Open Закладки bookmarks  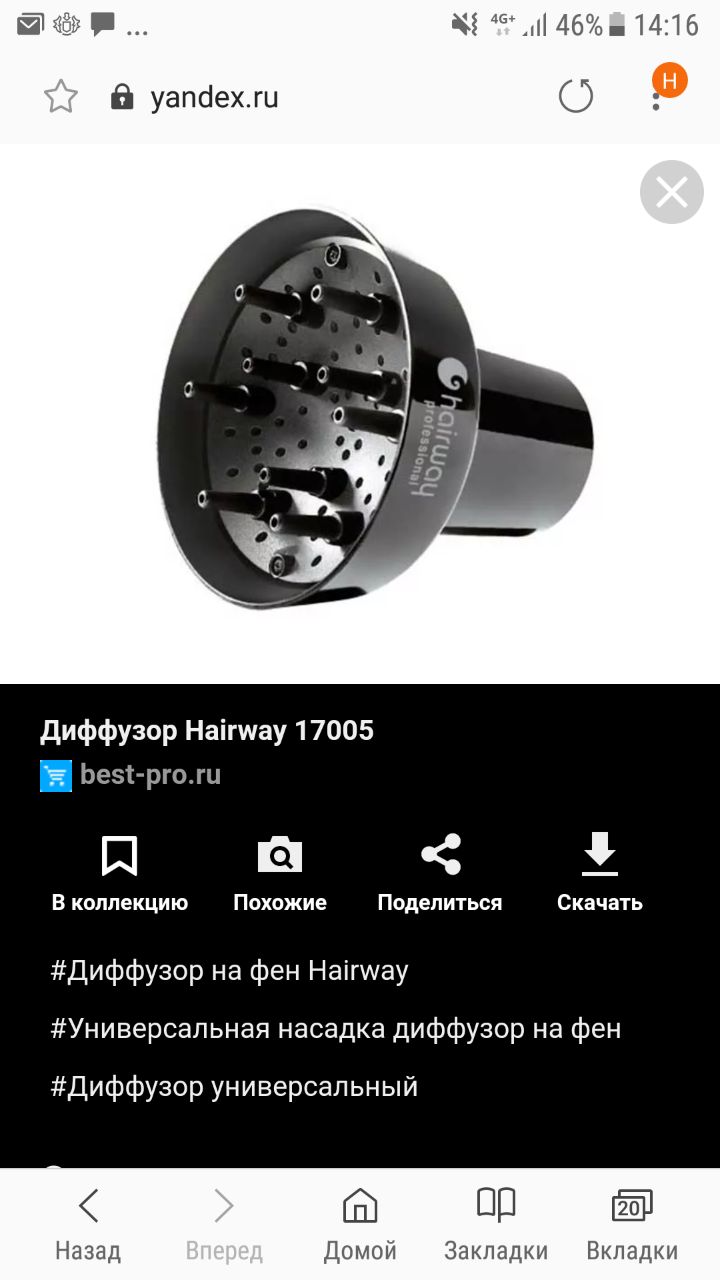point(496,1226)
